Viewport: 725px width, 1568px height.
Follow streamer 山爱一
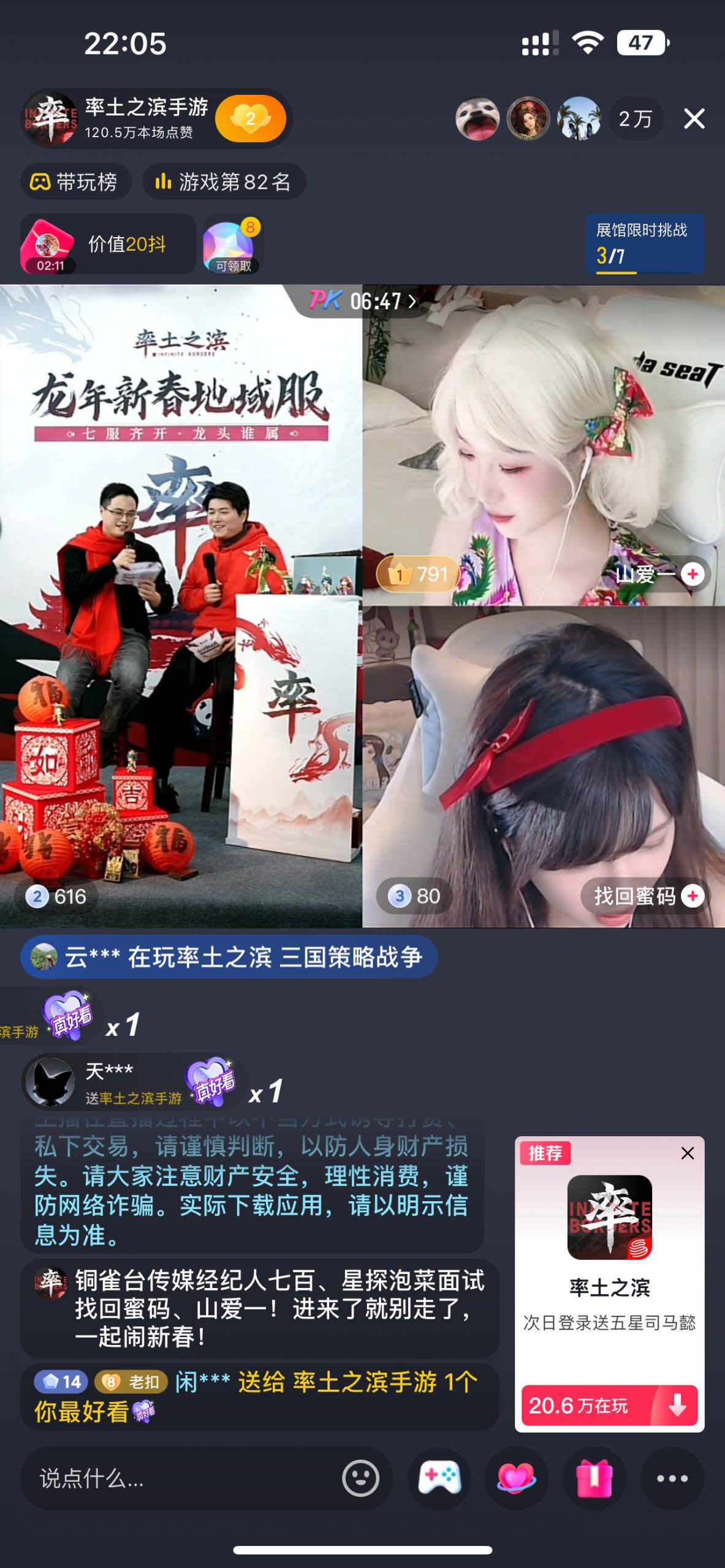click(693, 574)
